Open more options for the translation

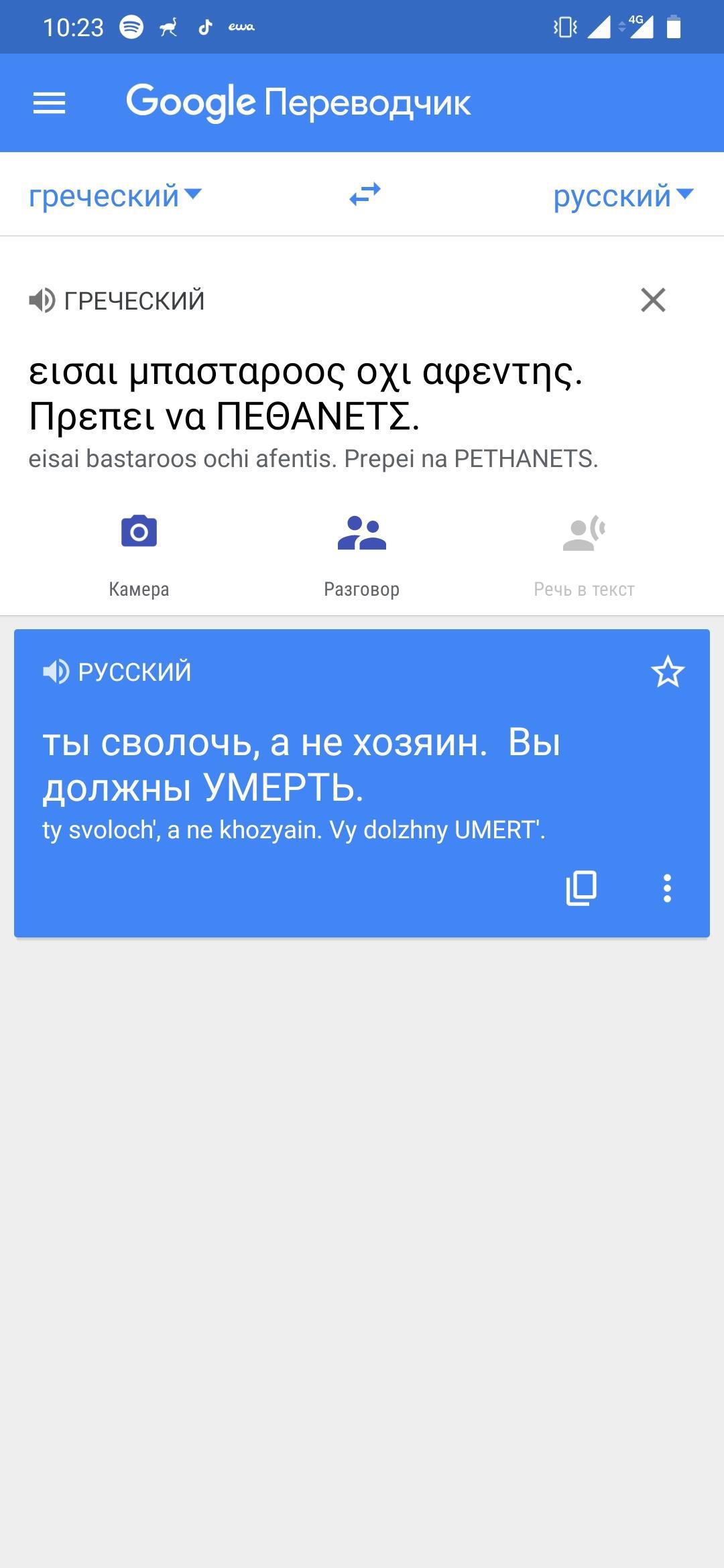click(667, 889)
